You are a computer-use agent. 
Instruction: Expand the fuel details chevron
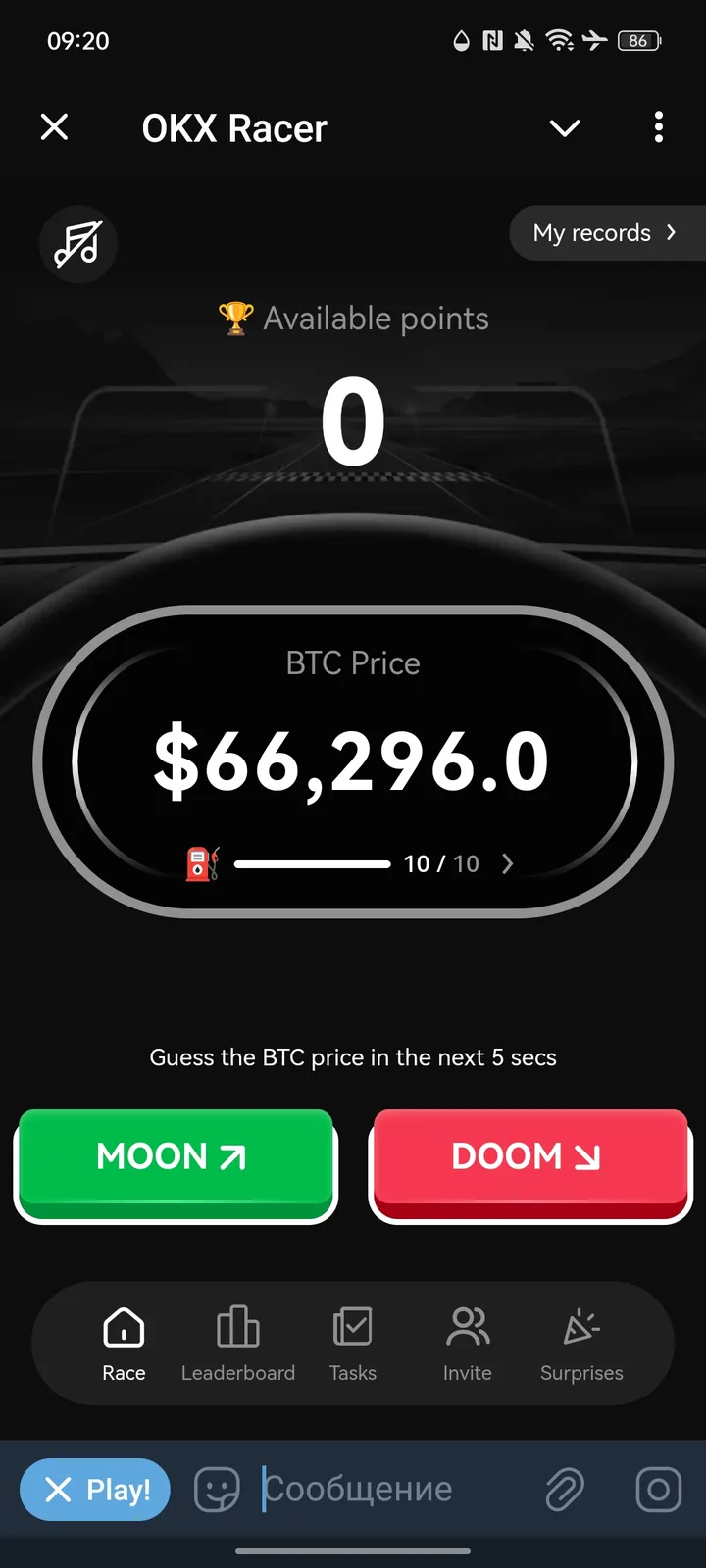pyautogui.click(x=508, y=863)
